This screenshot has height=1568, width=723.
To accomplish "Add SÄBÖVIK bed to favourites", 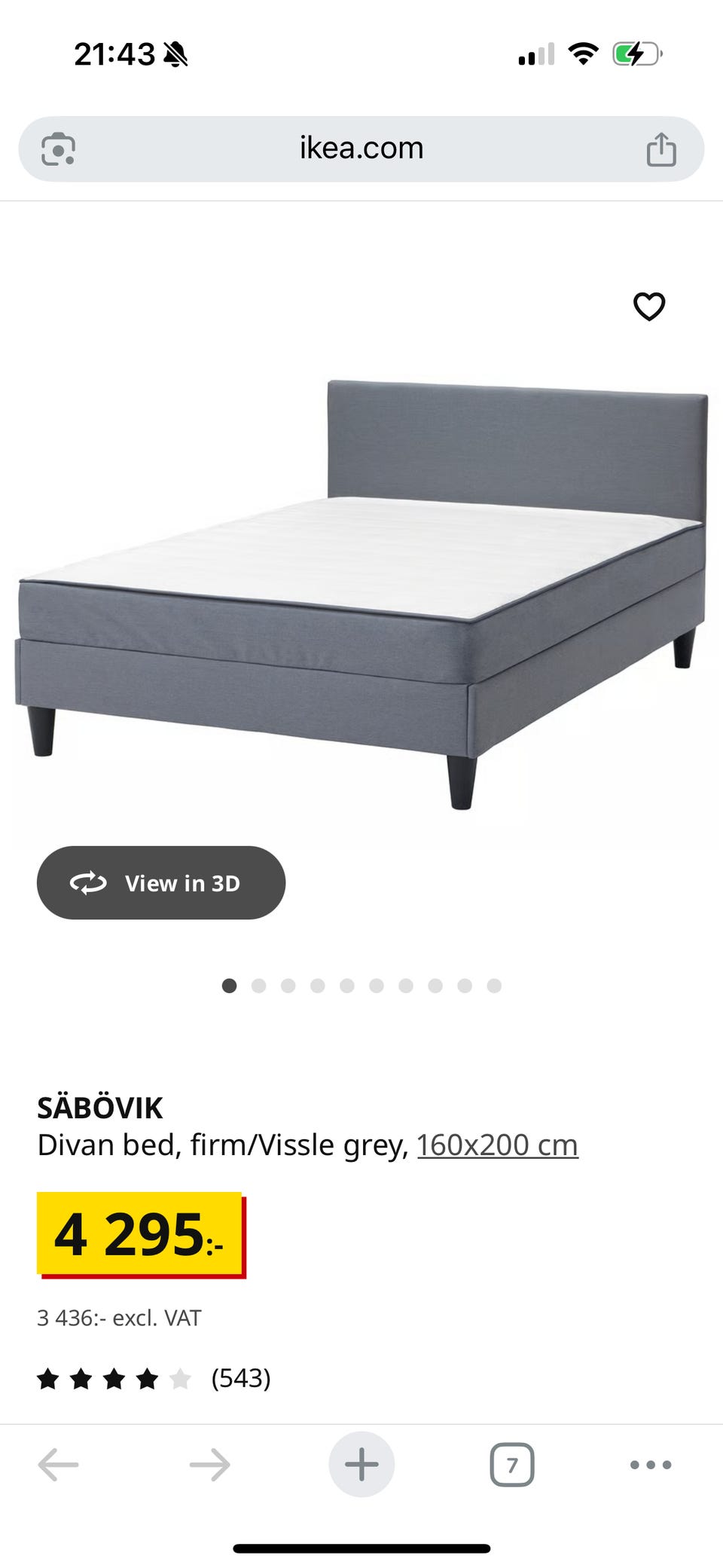I will (648, 307).
